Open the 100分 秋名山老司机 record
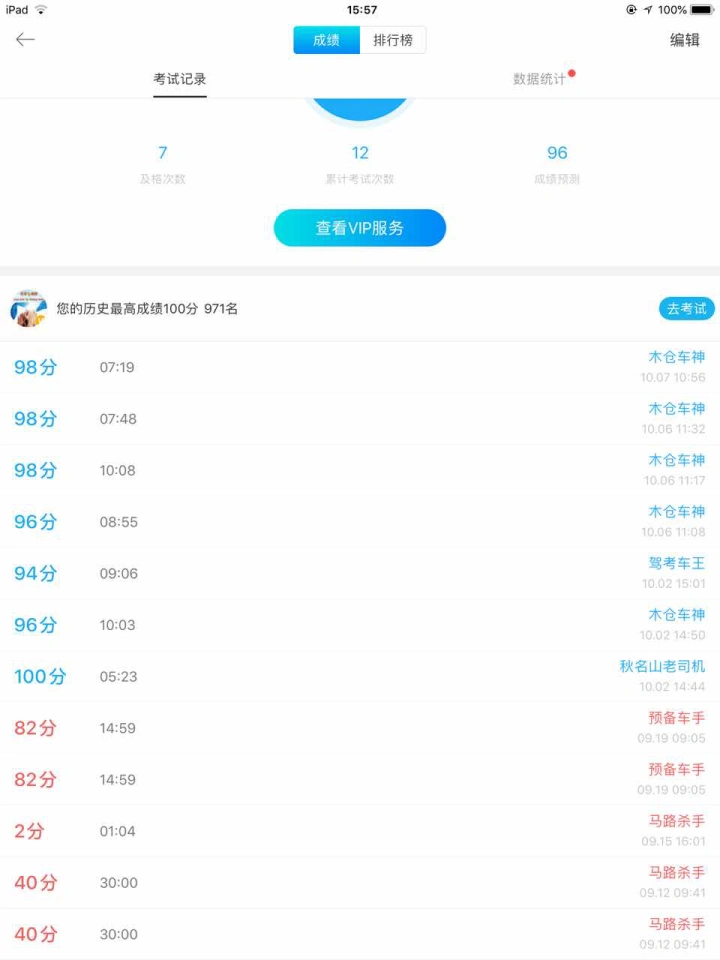 (360, 676)
